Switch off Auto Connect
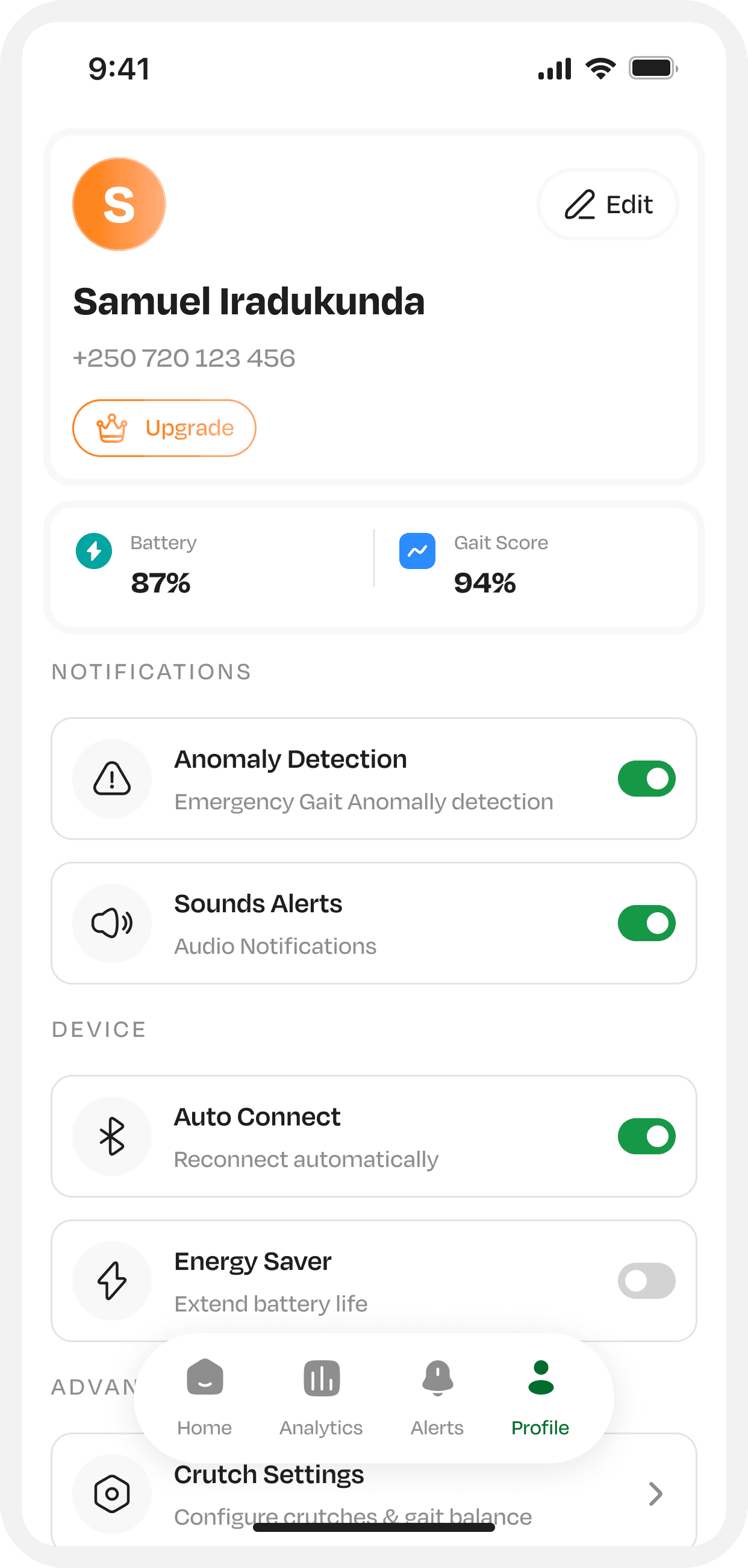The image size is (748, 1568). [646, 1136]
